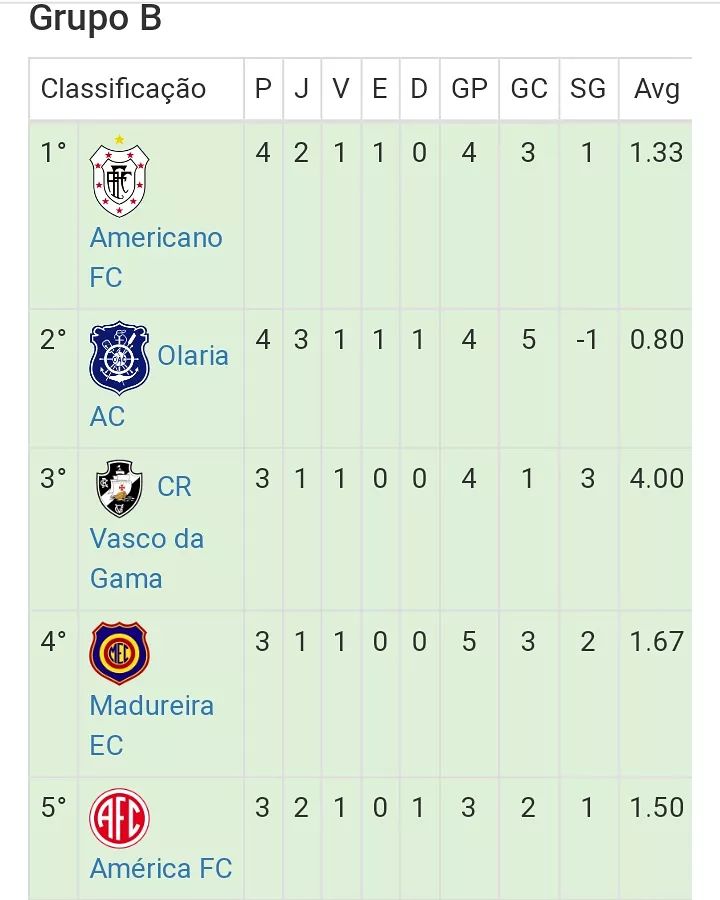720x900 pixels.
Task: Visit the América FC team page
Action: click(160, 868)
